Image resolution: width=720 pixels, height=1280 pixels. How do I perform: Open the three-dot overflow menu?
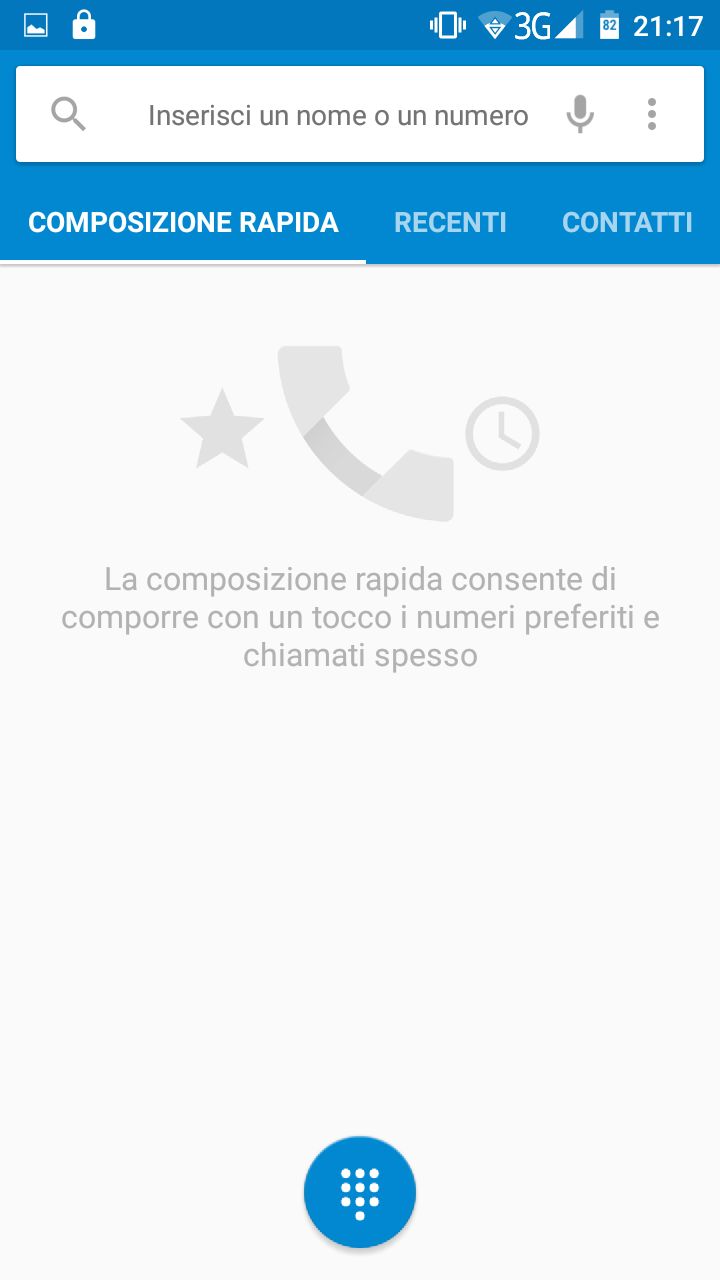652,115
